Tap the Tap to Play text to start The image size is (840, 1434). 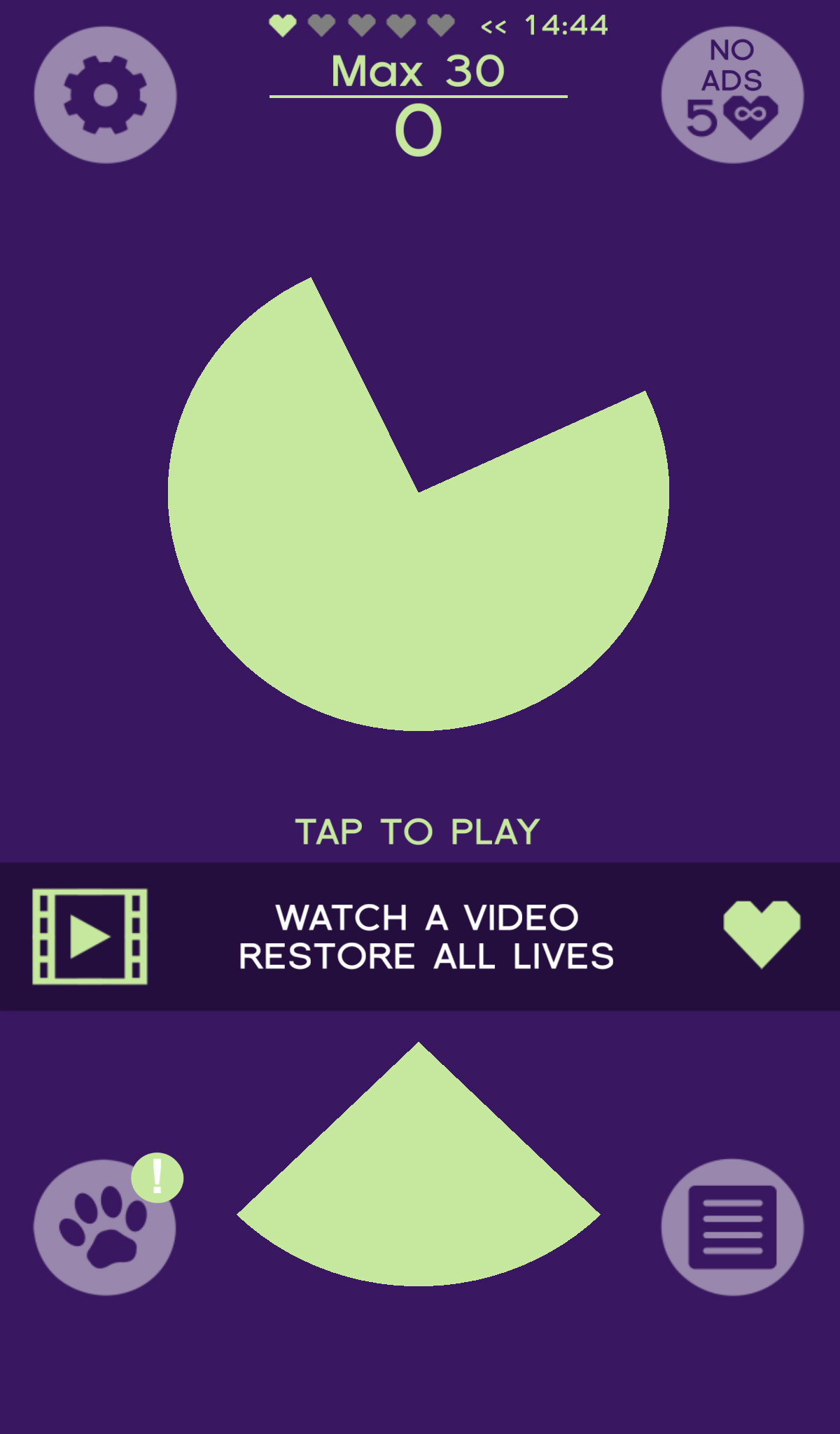(418, 832)
